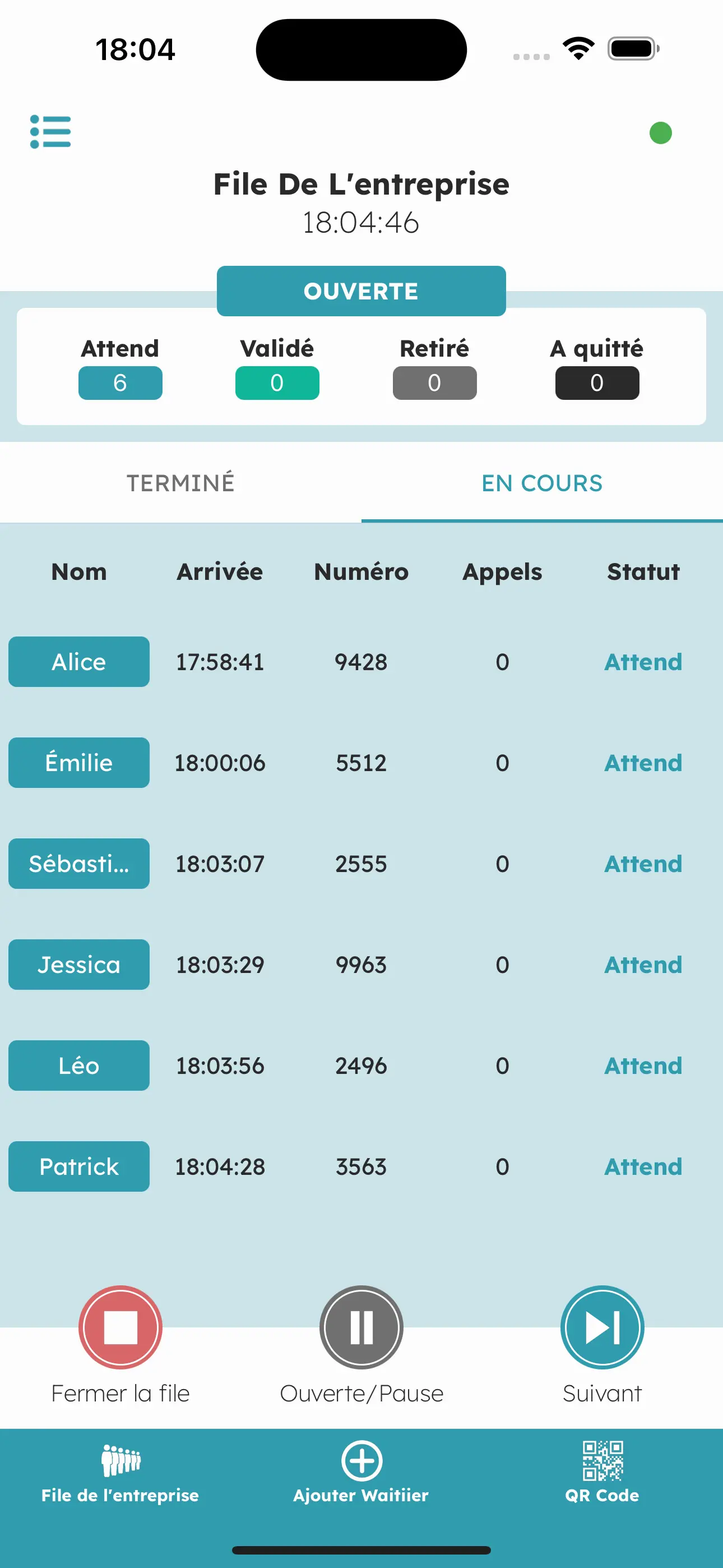This screenshot has width=723, height=1568.
Task: Tap Émilie's name button
Action: (79, 763)
